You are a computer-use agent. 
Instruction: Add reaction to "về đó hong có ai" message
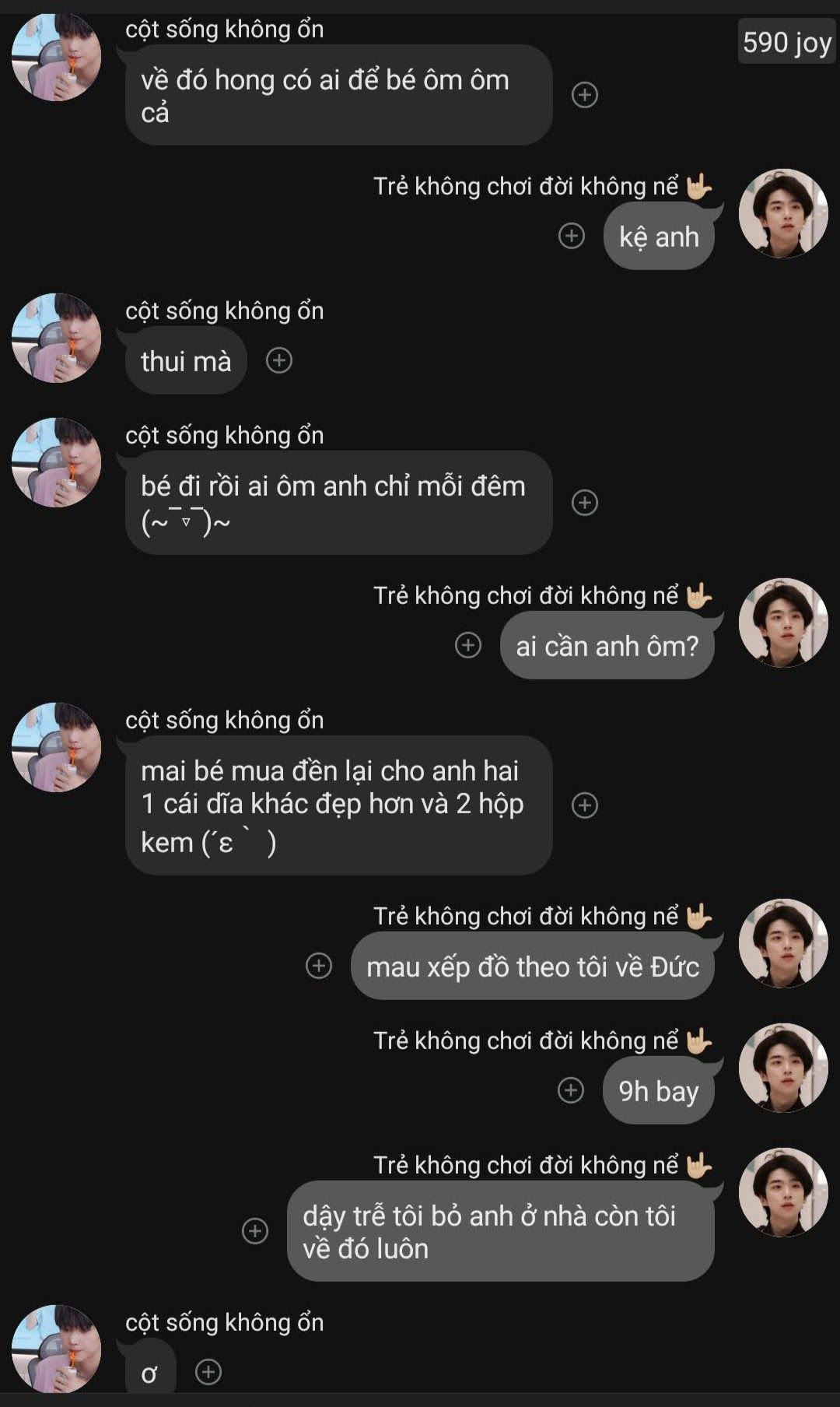tap(585, 95)
